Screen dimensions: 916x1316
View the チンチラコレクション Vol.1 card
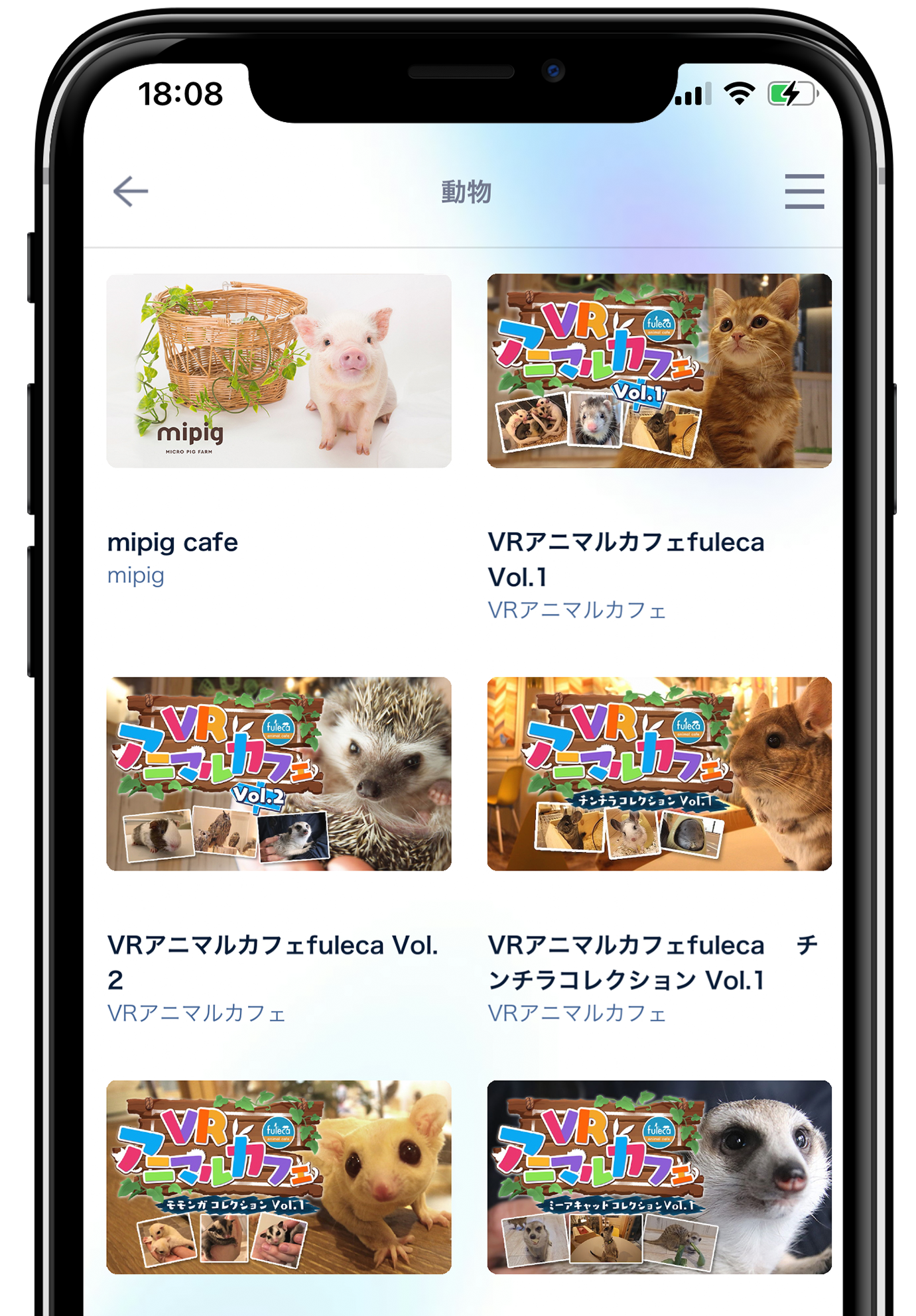(659, 774)
